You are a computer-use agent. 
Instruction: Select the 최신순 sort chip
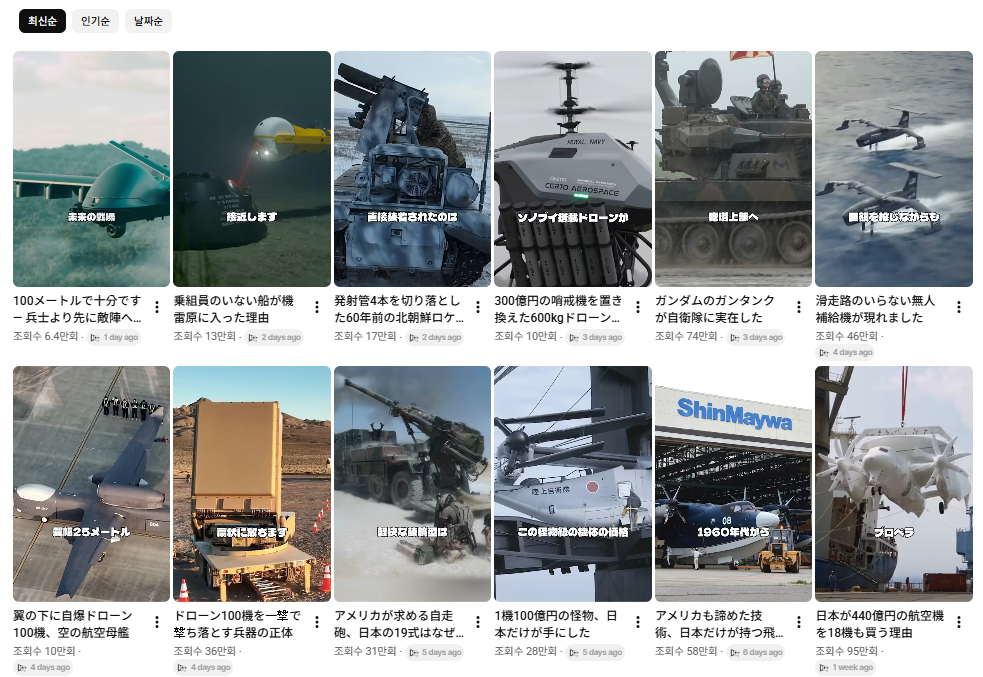point(42,21)
